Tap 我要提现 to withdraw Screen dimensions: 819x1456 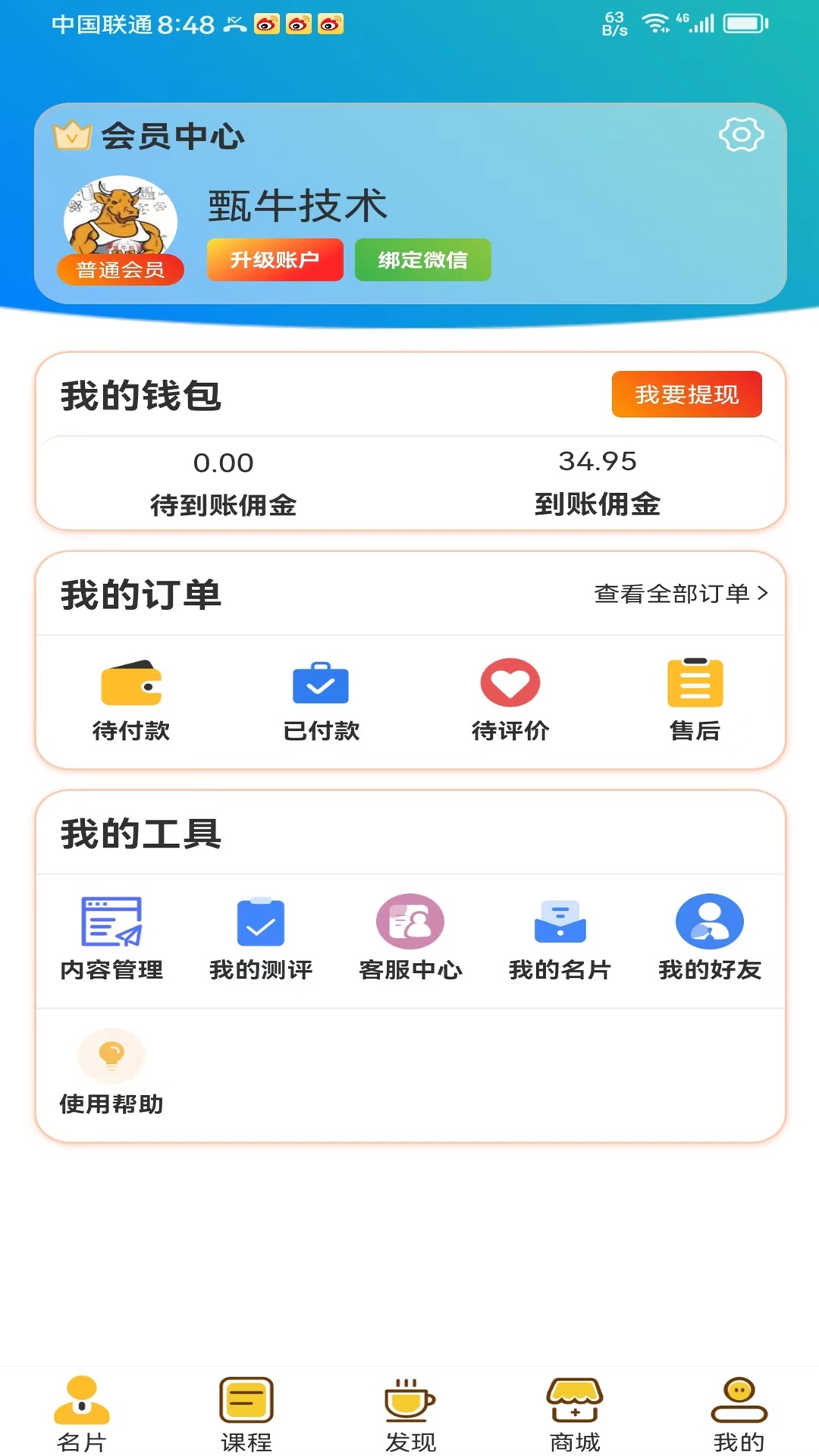pos(686,394)
